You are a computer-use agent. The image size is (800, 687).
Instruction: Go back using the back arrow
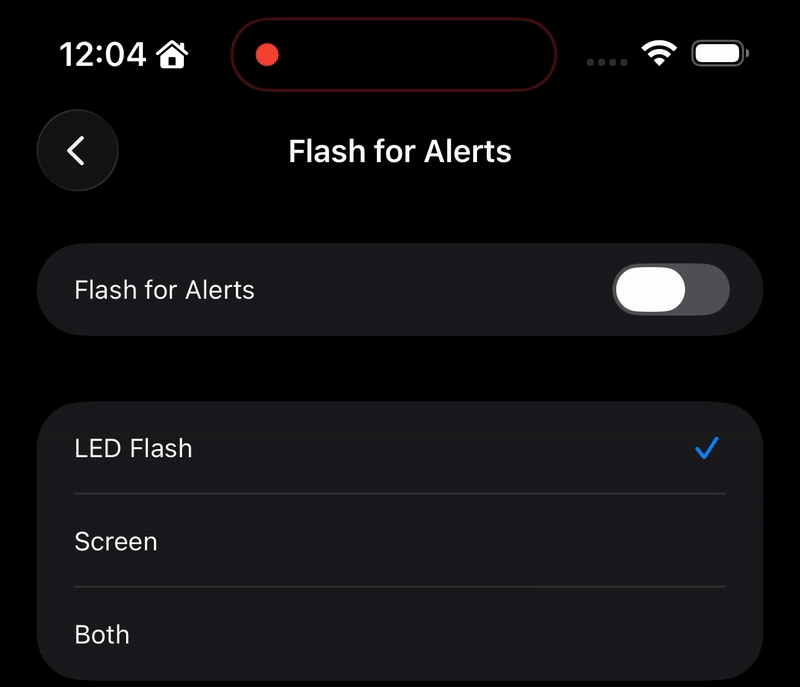point(77,151)
